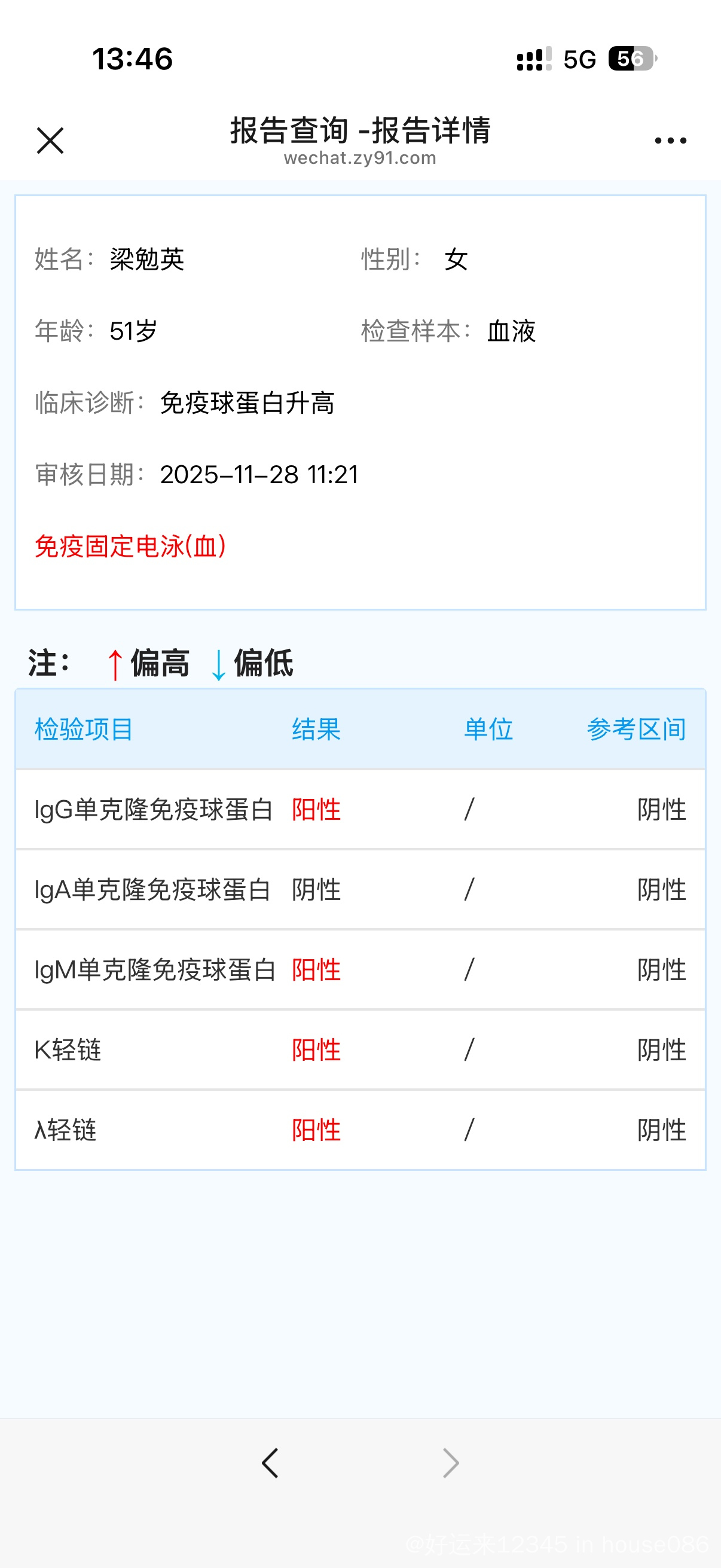Image resolution: width=721 pixels, height=1568 pixels.
Task: Close the report detail webview
Action: pos(50,141)
